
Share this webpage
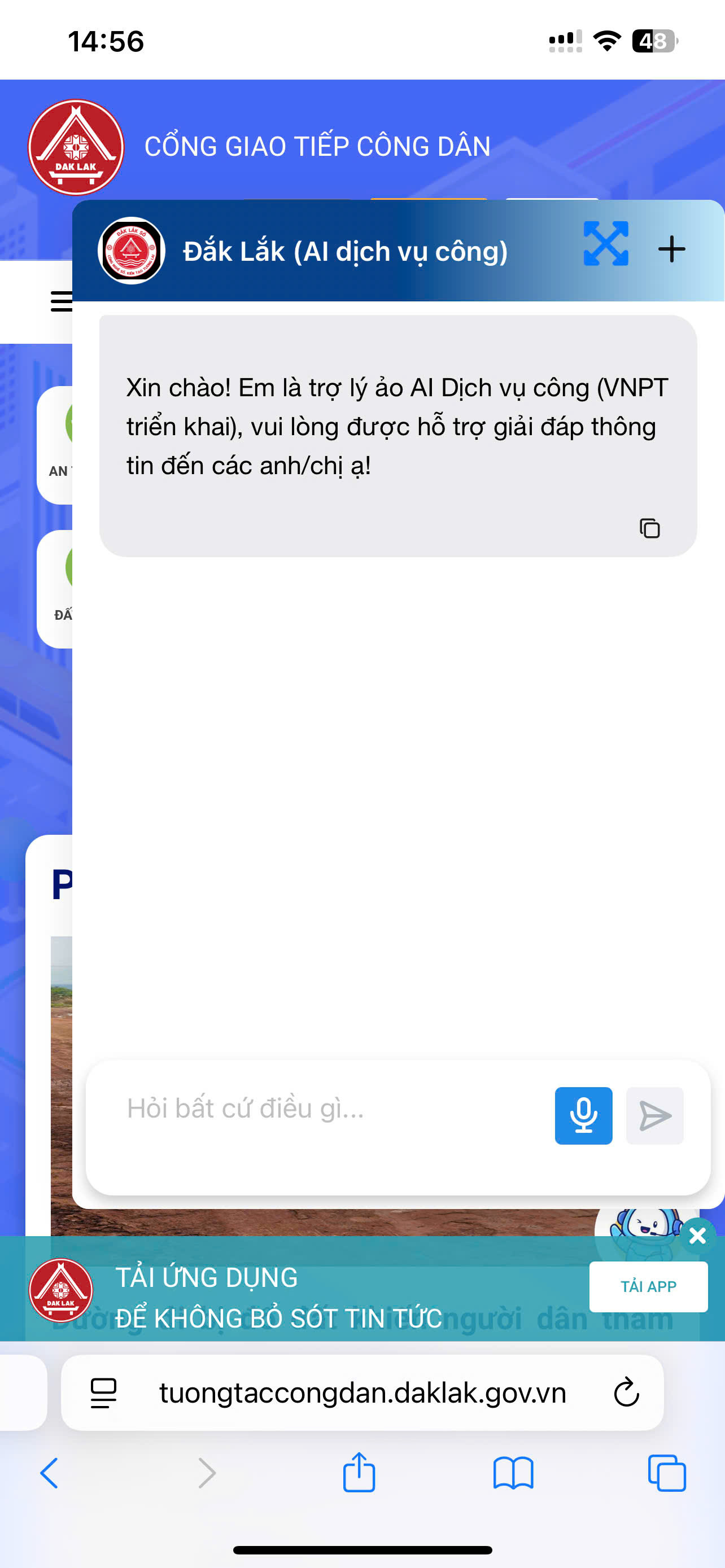click(x=359, y=1473)
